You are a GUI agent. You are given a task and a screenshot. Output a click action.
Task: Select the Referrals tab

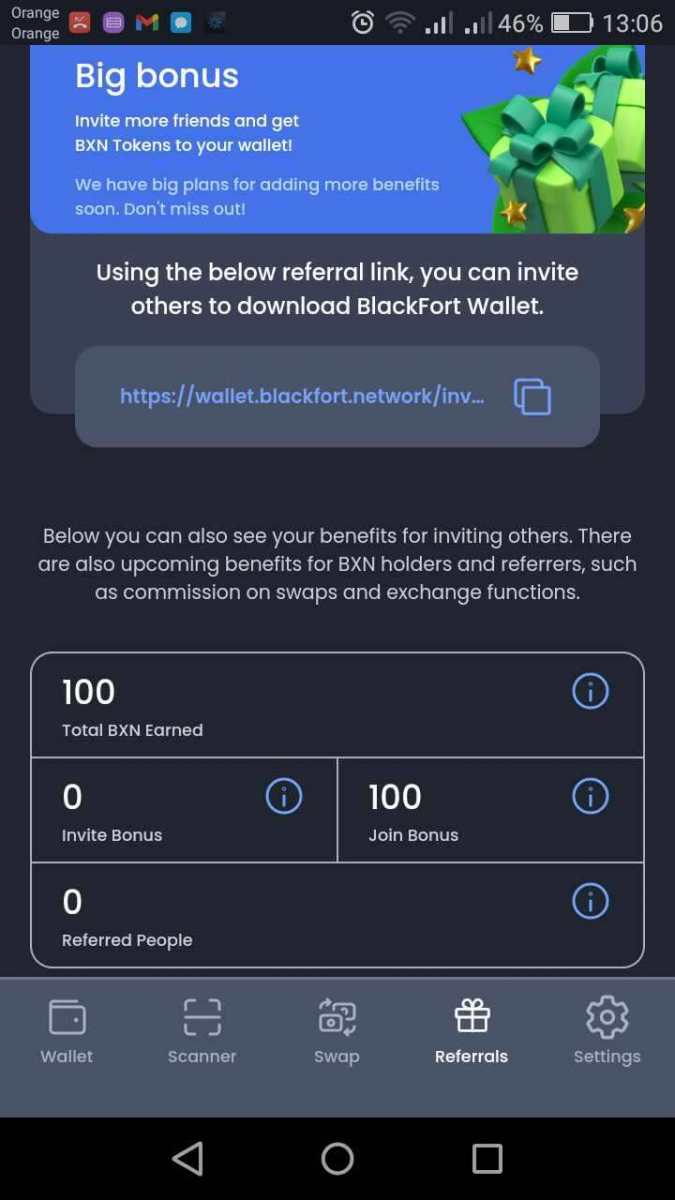coord(472,1031)
